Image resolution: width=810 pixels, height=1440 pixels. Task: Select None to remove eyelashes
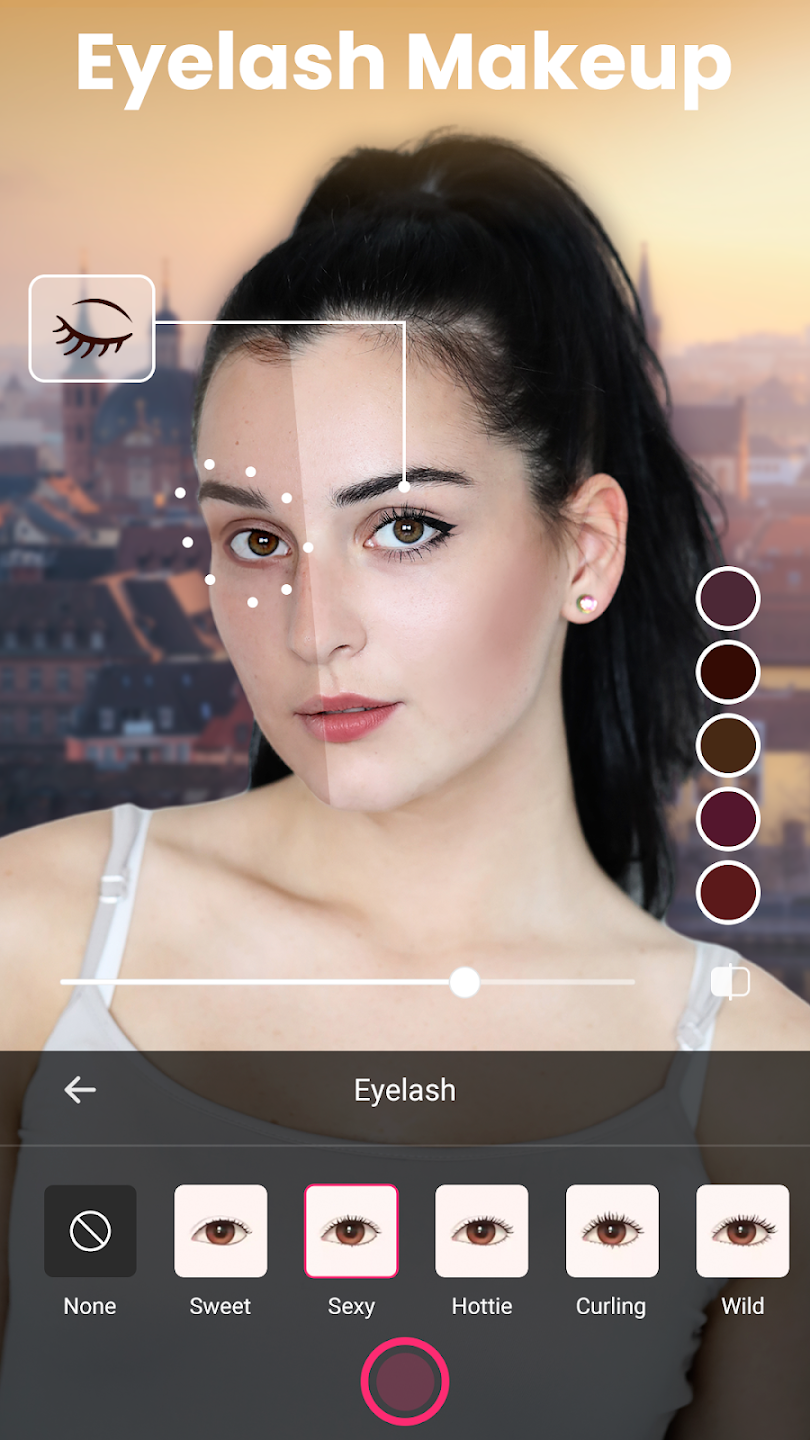[x=90, y=1231]
